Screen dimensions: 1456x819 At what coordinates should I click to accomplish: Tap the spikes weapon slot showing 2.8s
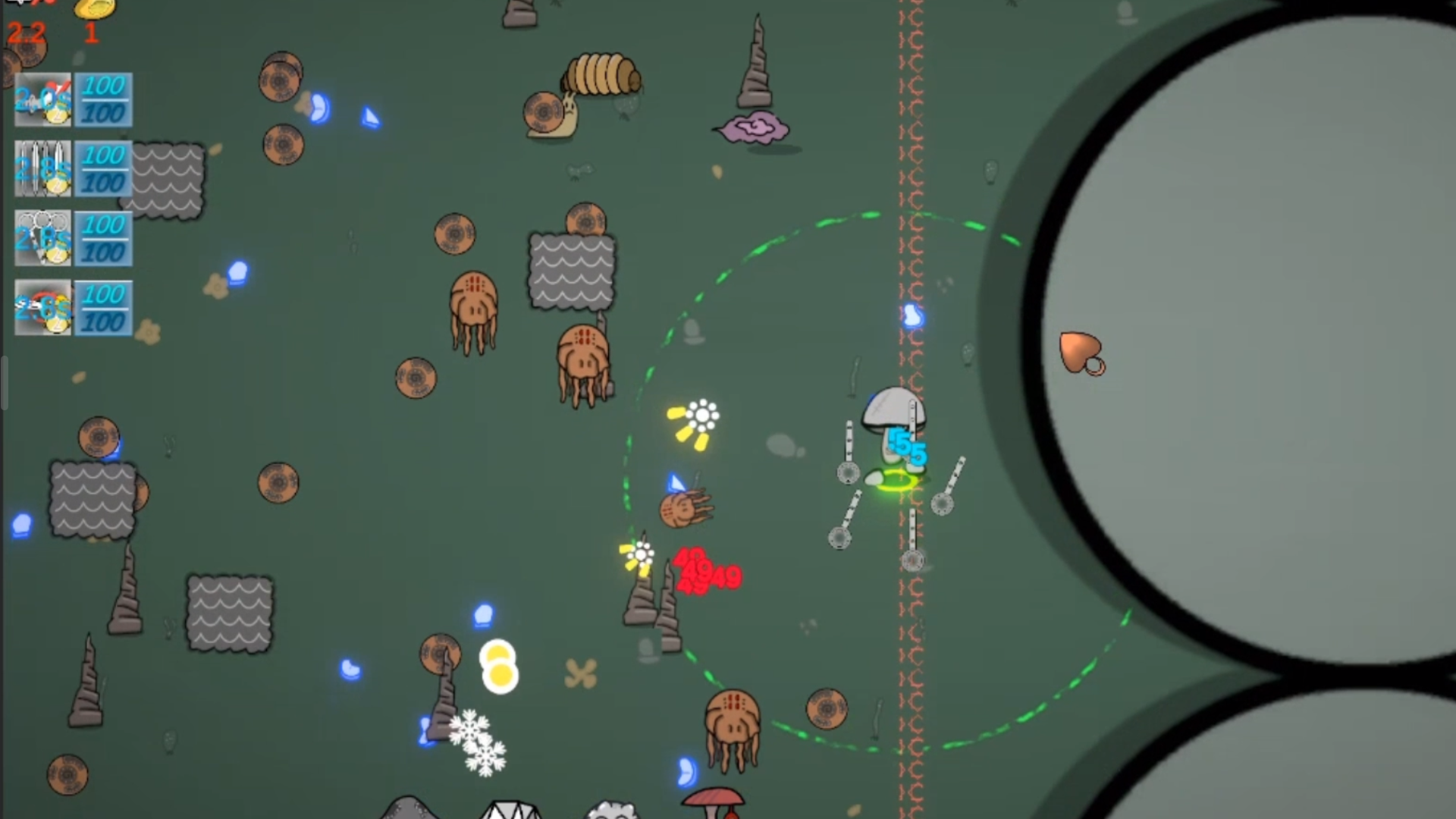tap(43, 168)
